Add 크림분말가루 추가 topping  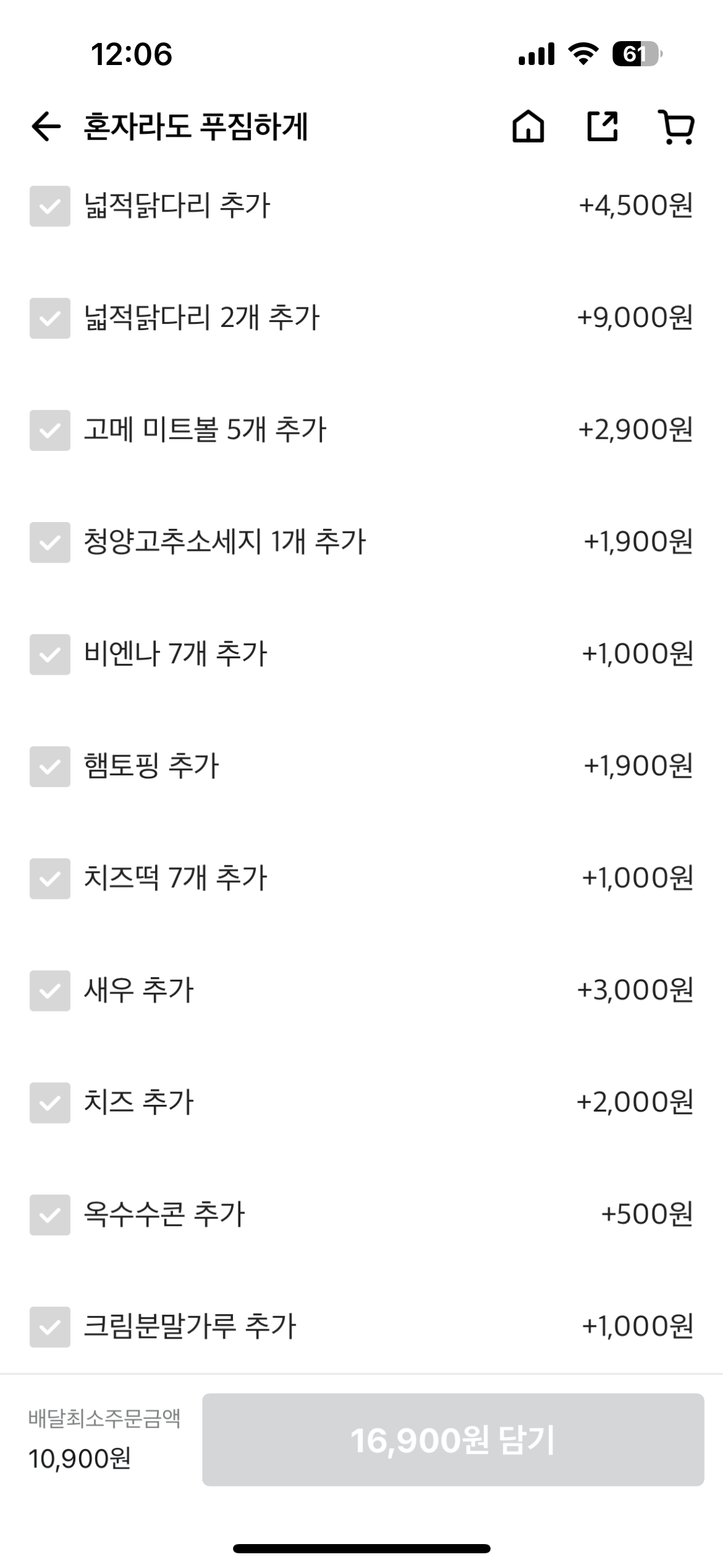click(x=50, y=1327)
